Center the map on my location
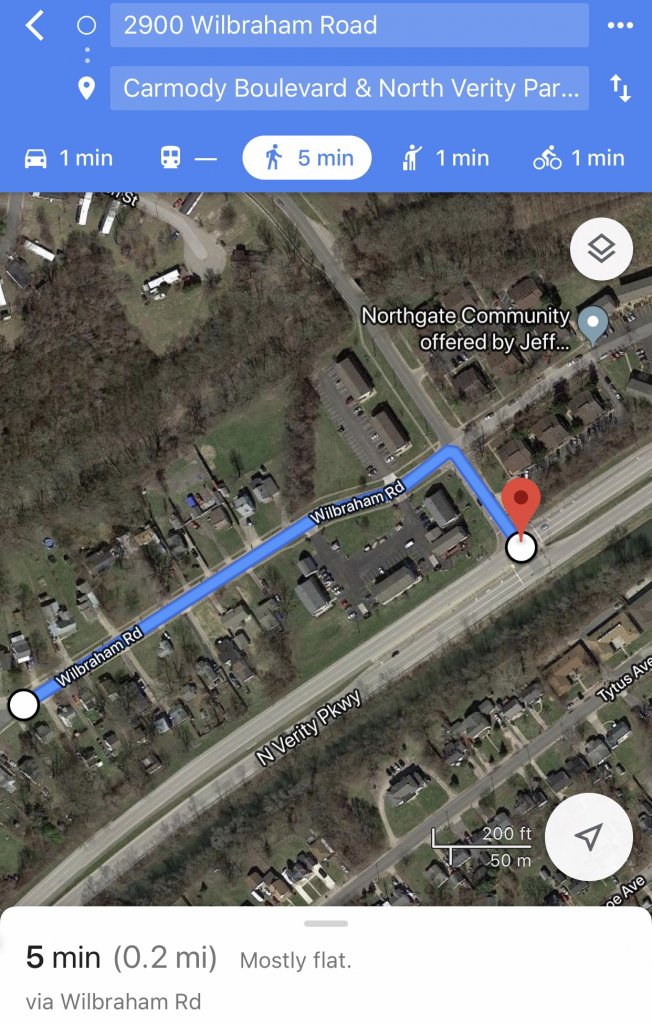This screenshot has height=1024, width=652. [589, 836]
